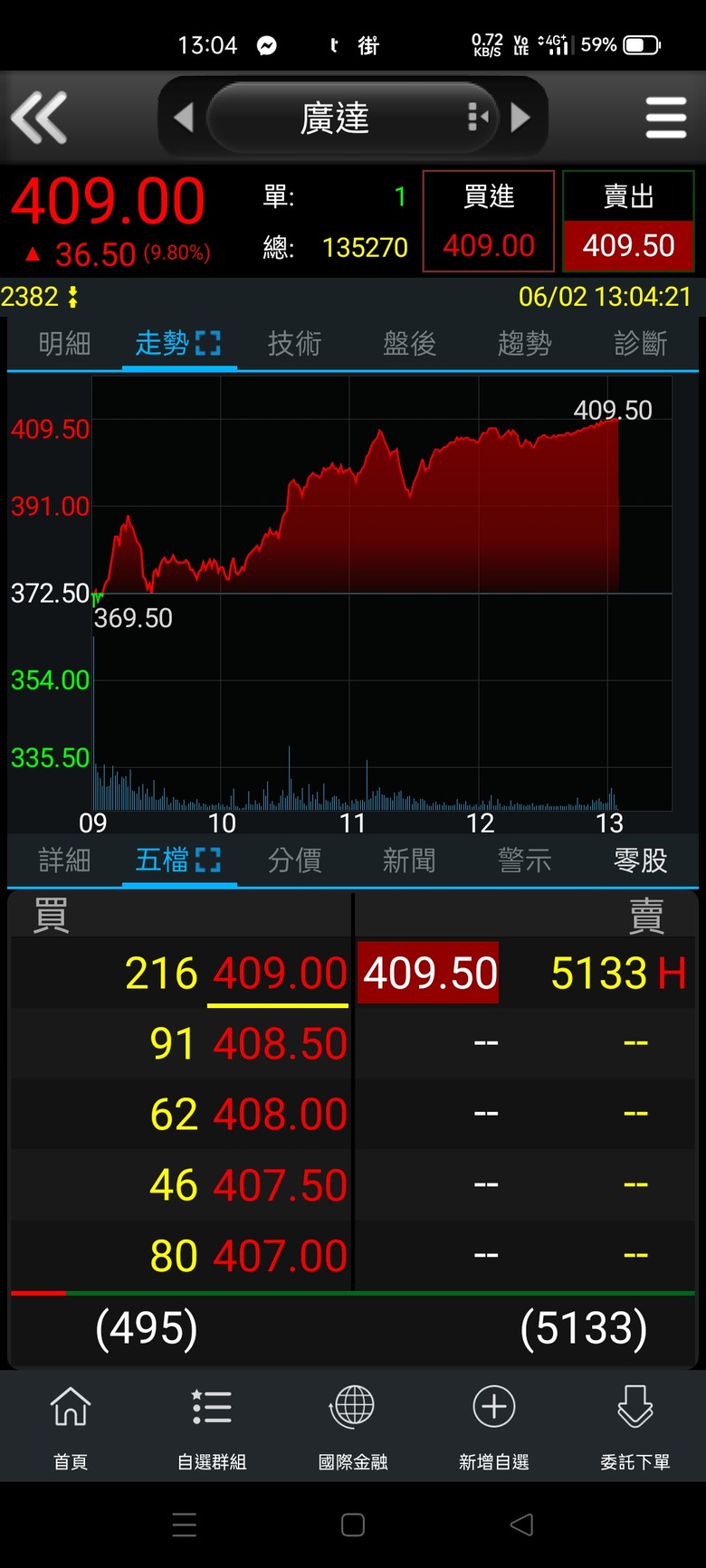Show the 新聞 news tab

409,860
